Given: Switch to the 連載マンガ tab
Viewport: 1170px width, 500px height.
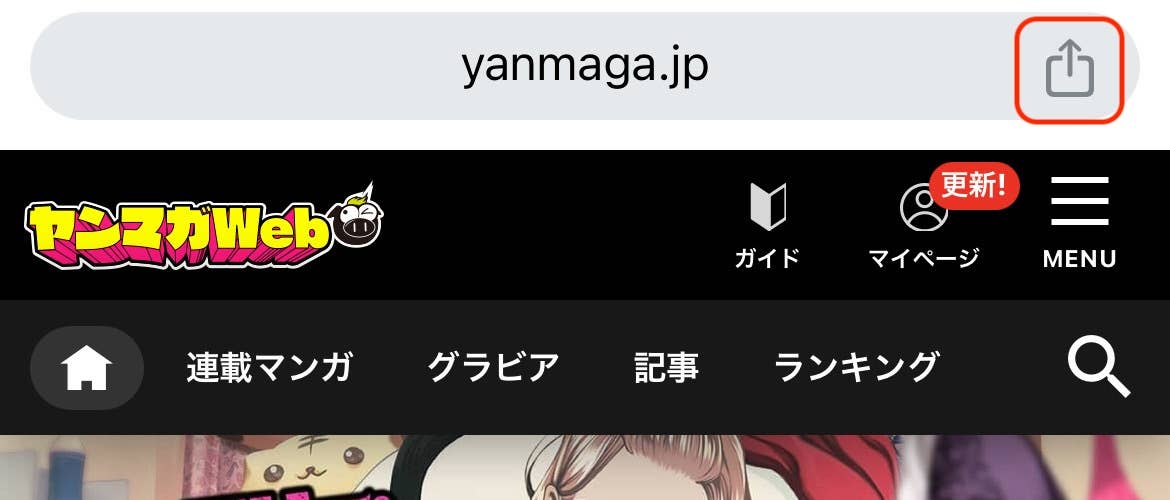Looking at the screenshot, I should click(x=269, y=368).
